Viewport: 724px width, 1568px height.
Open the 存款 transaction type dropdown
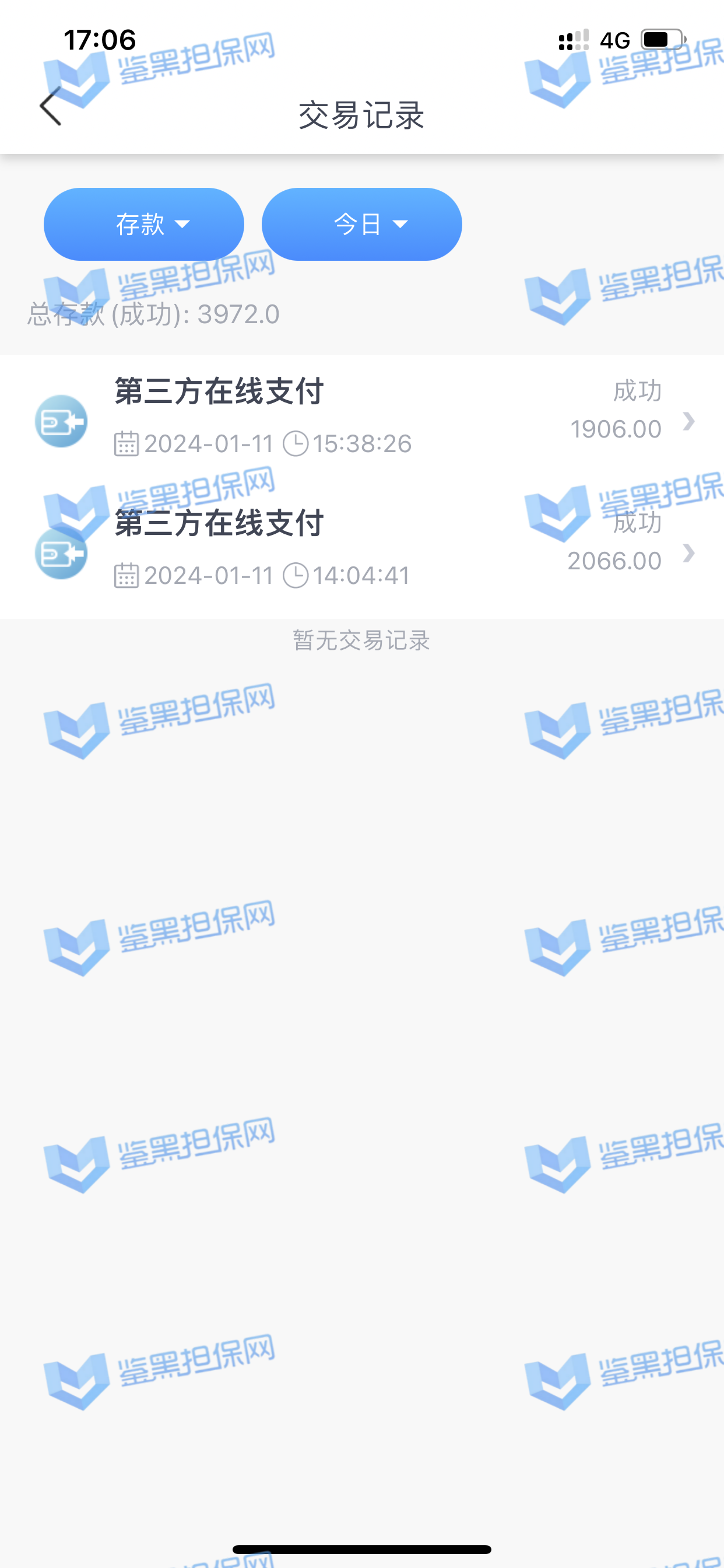(x=144, y=224)
